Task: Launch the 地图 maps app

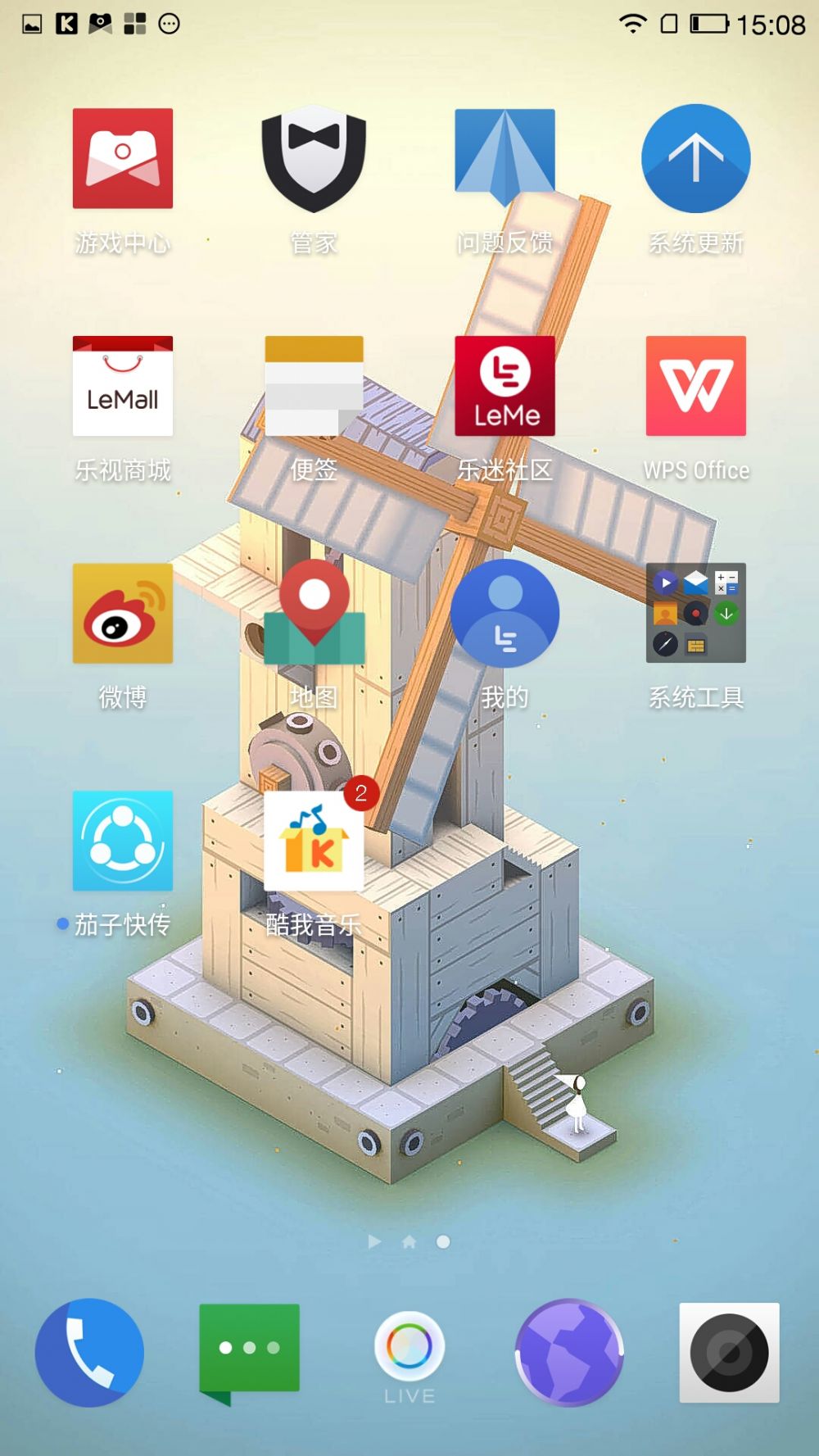Action: pyautogui.click(x=314, y=614)
